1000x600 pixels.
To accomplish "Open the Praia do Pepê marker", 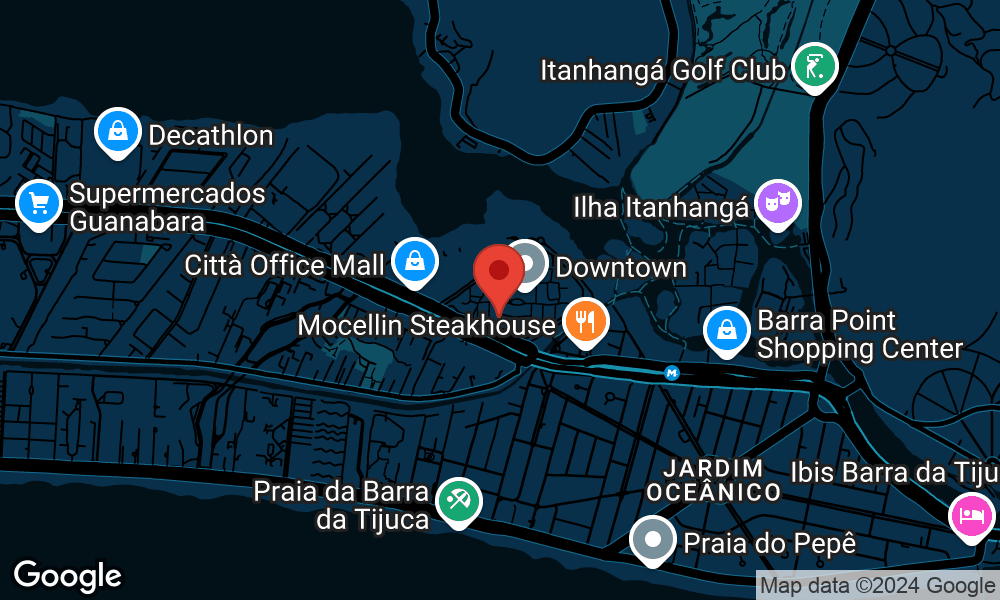I will point(654,541).
